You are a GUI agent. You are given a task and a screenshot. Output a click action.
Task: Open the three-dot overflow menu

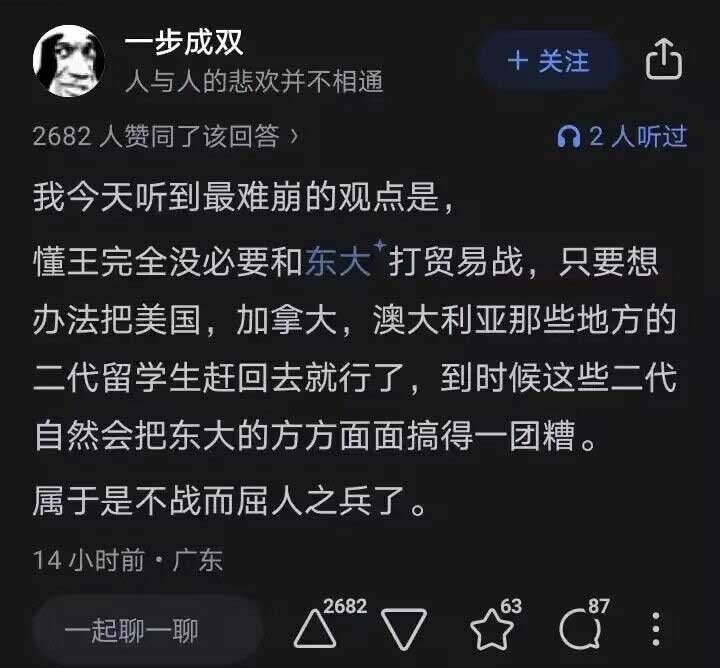tap(656, 629)
